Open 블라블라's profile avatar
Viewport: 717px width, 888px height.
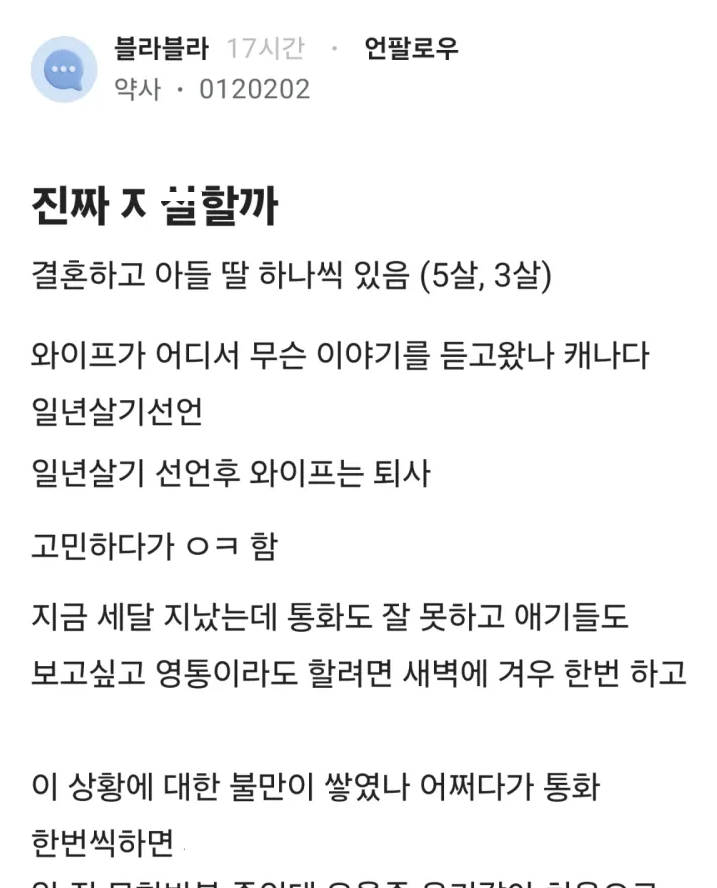64,69
